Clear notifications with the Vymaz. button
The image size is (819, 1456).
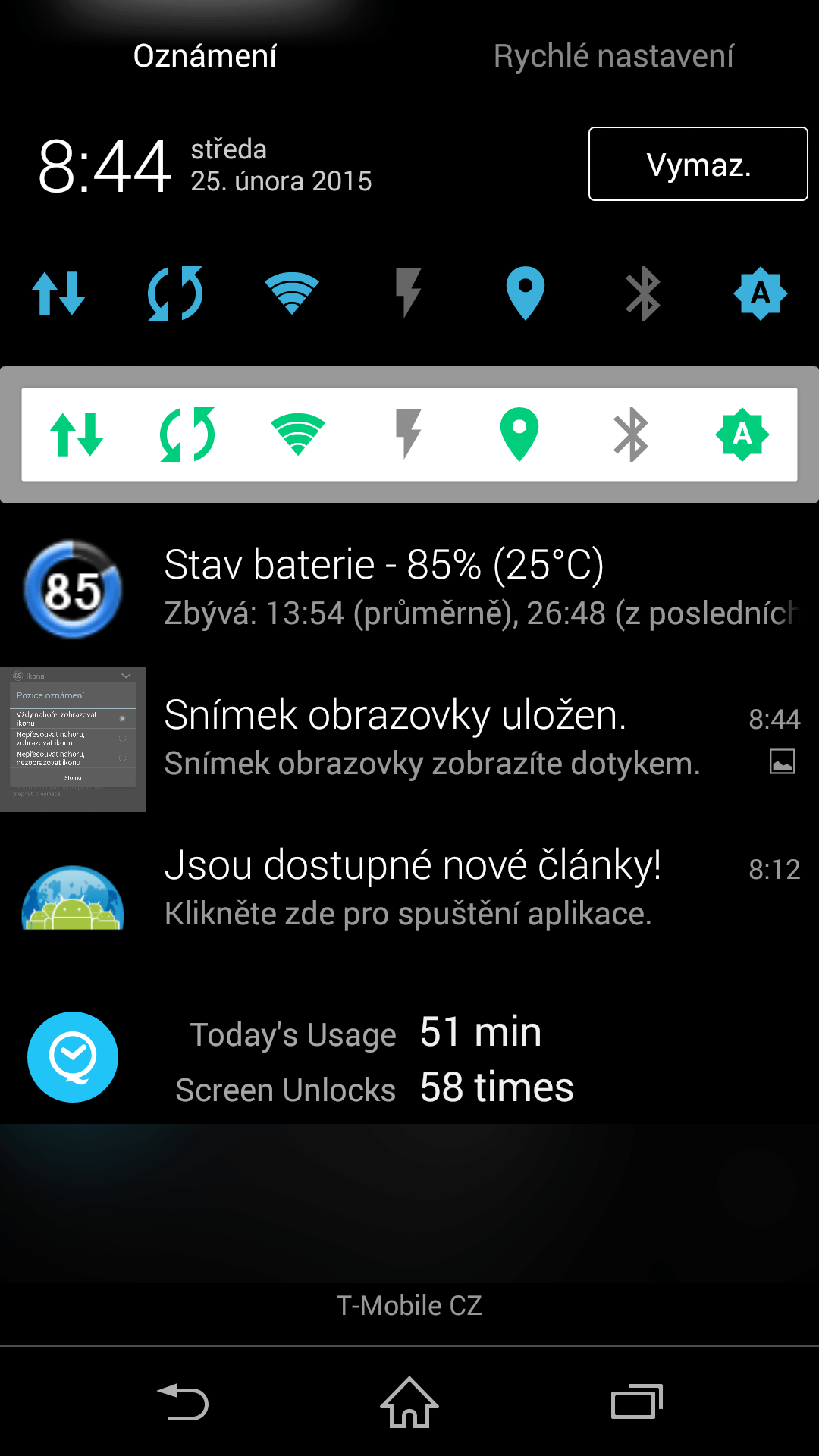tap(698, 164)
